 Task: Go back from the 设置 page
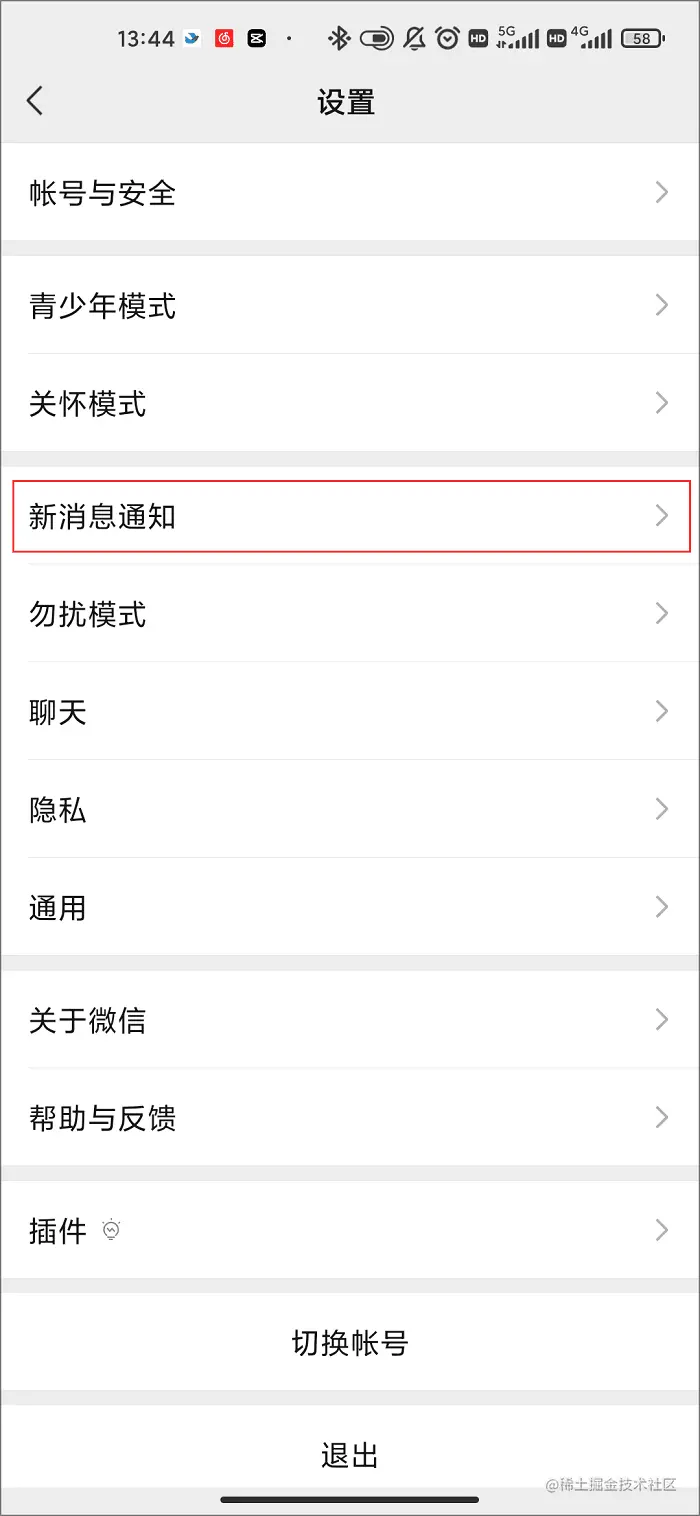point(35,101)
